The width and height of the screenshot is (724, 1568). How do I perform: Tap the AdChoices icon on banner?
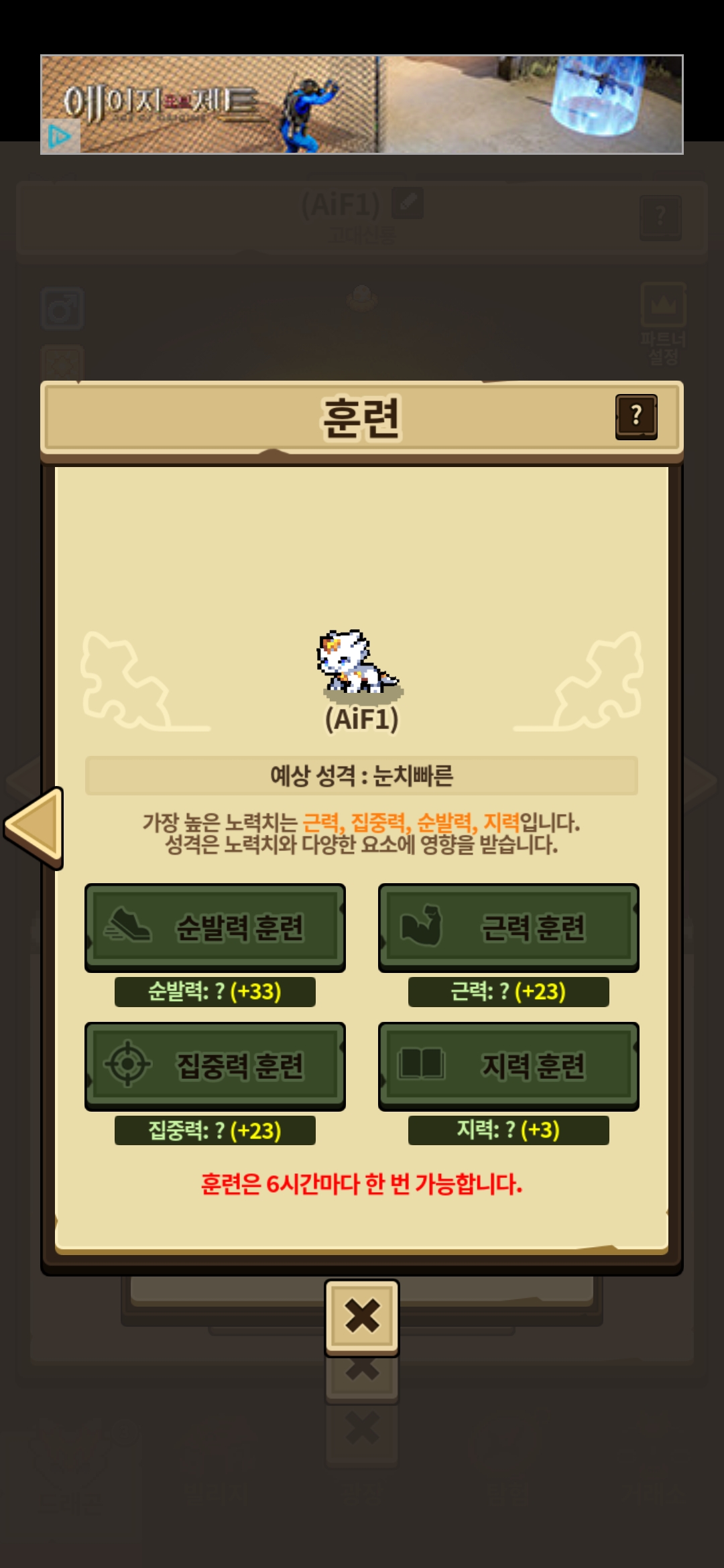point(59,137)
